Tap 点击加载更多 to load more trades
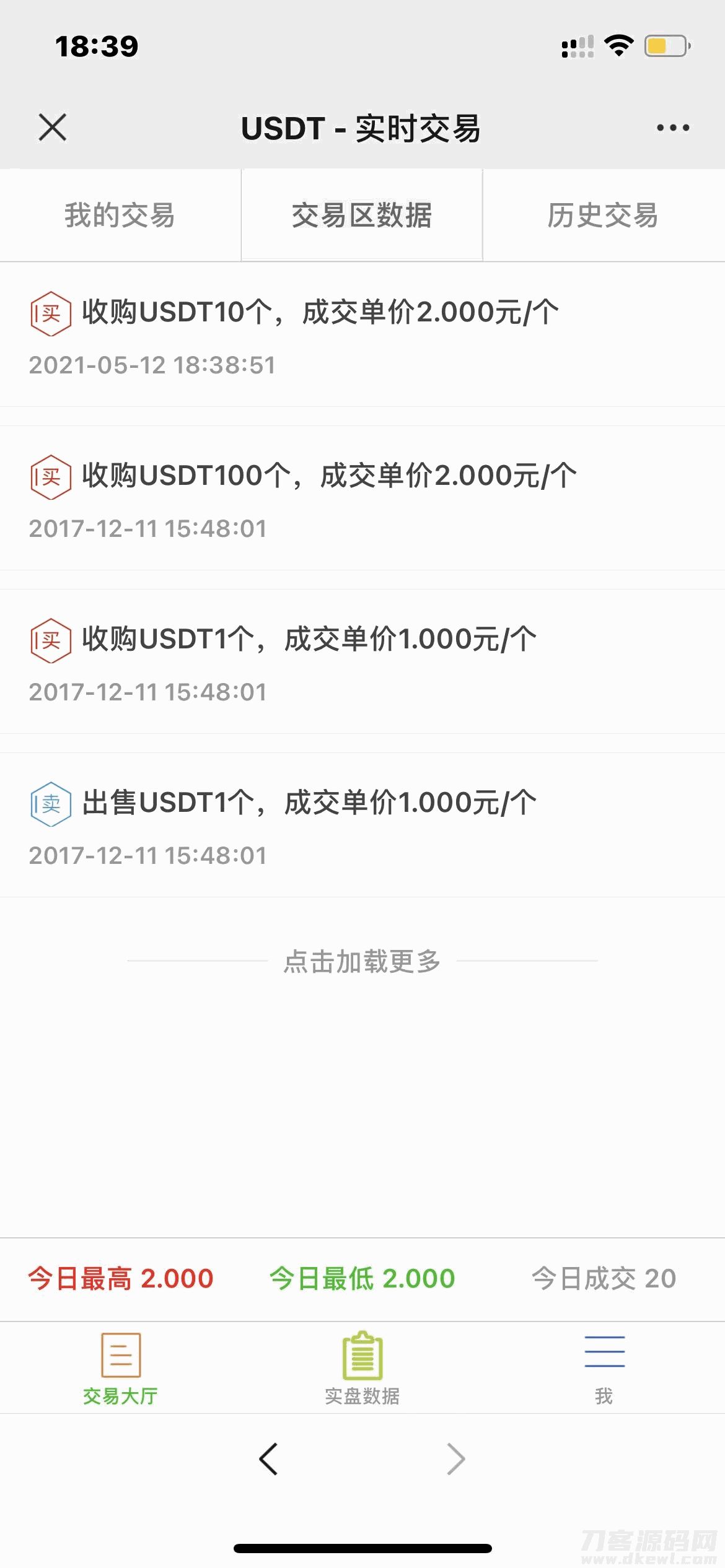 point(362,961)
